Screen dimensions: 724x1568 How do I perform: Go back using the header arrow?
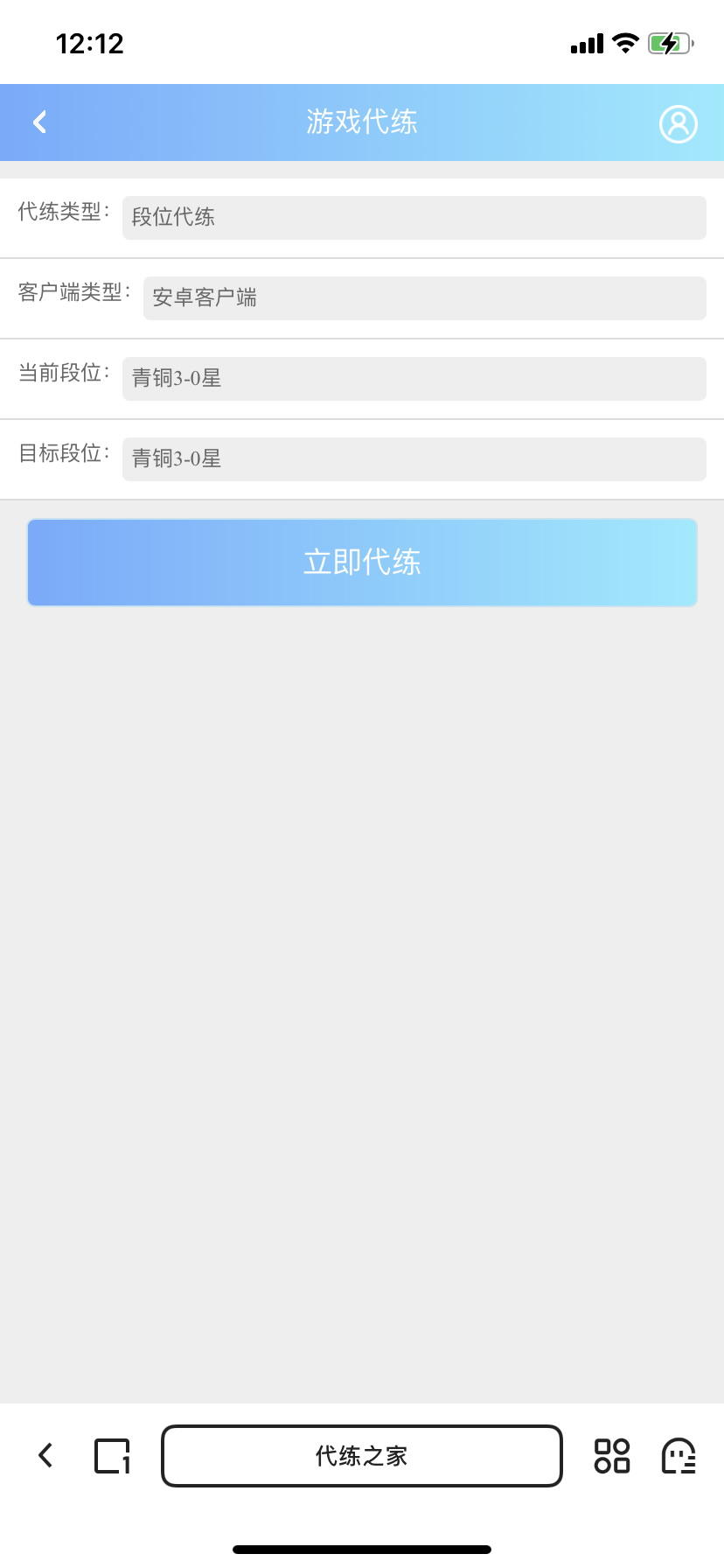(x=39, y=122)
